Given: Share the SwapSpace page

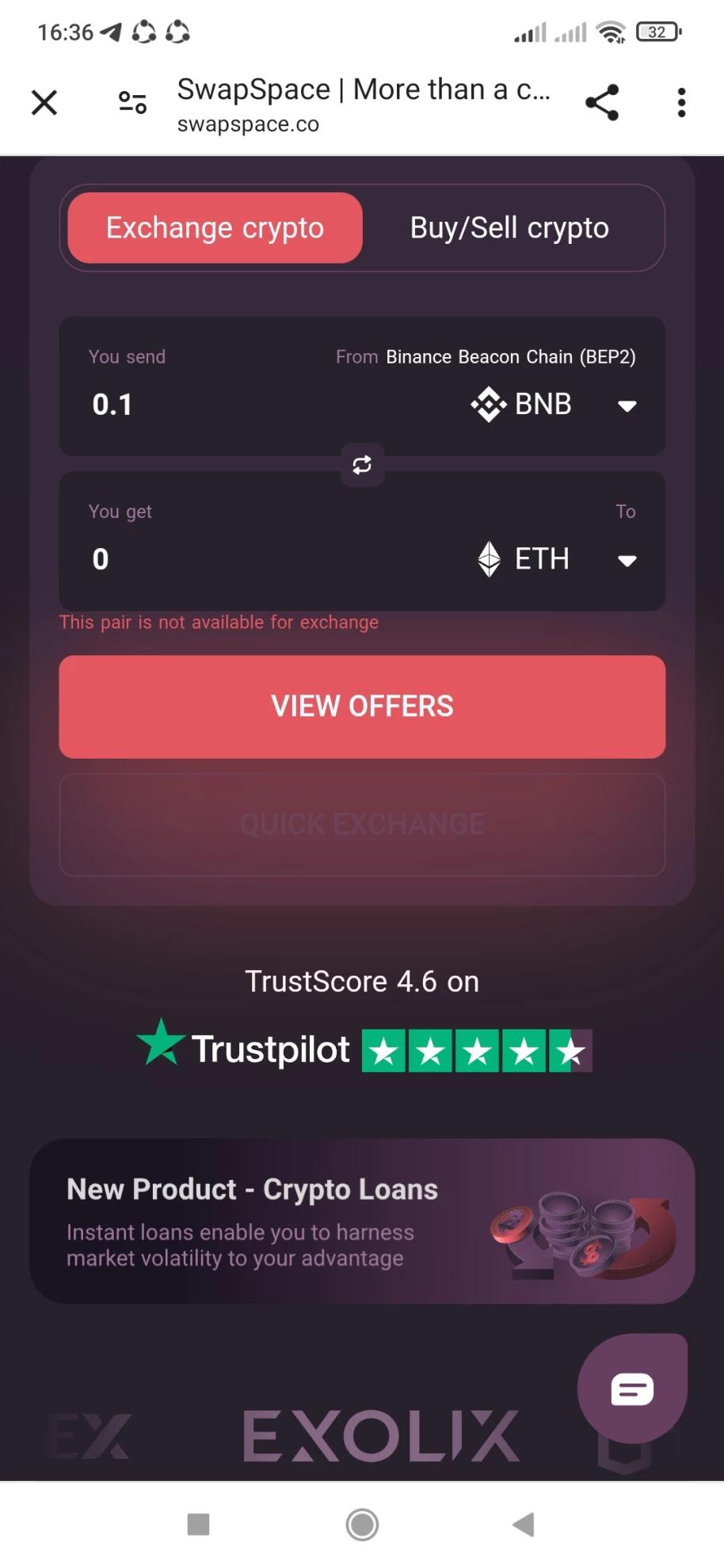Looking at the screenshot, I should tap(602, 103).
